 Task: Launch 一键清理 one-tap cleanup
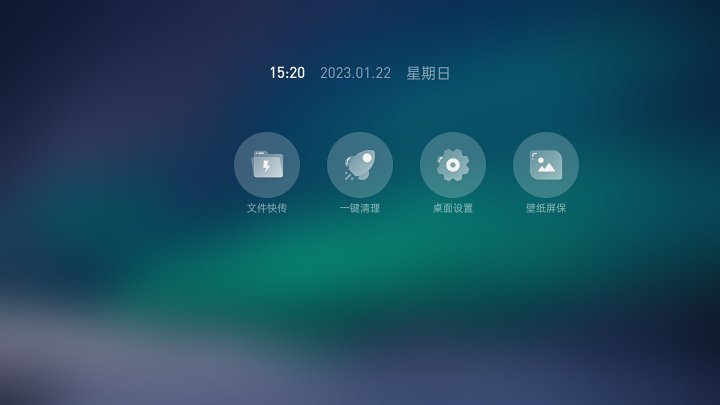click(x=359, y=165)
